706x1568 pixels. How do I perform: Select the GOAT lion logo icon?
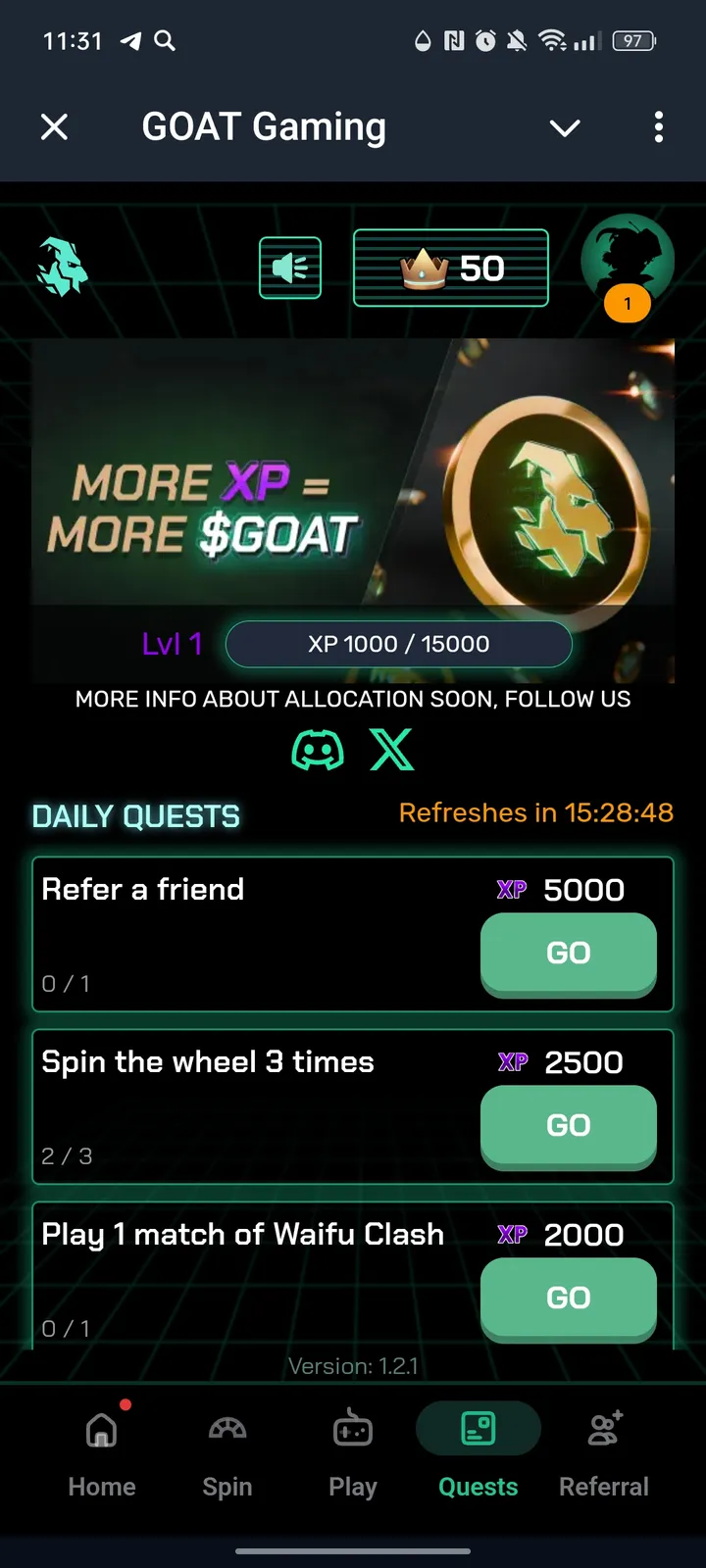[x=63, y=267]
